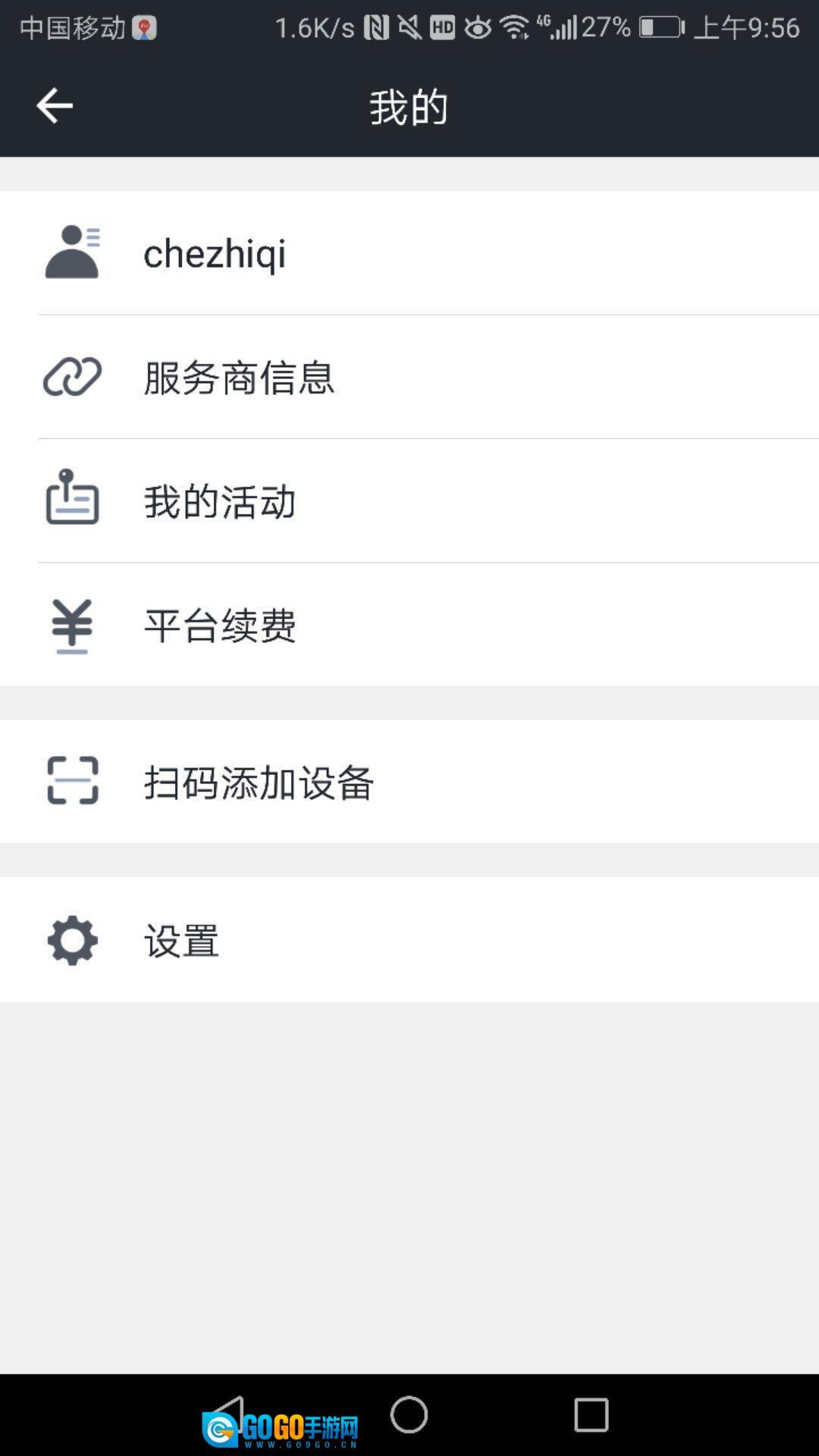Open 平台续费 (platform renewal)

[x=220, y=626]
